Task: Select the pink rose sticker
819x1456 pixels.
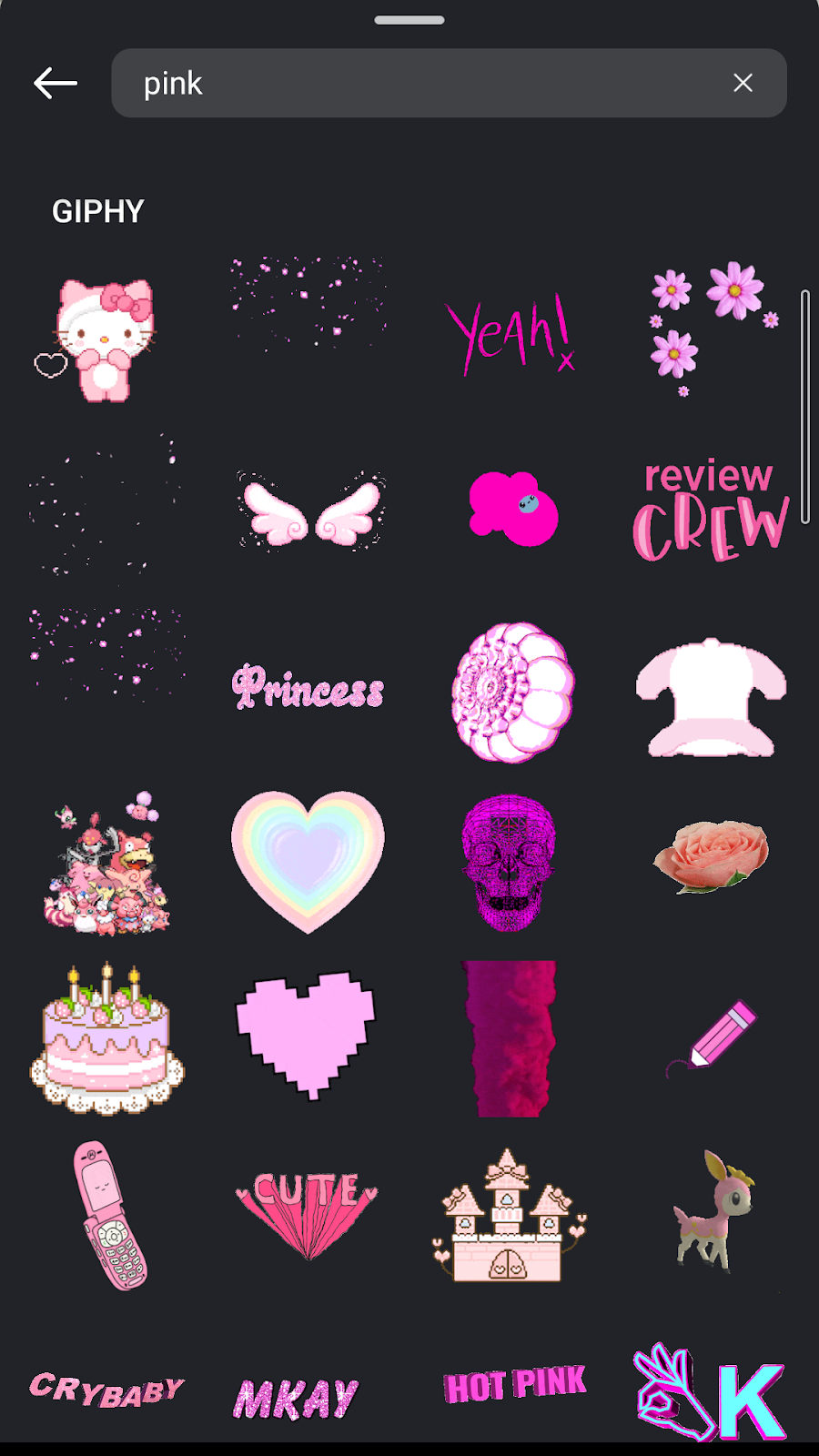Action: pyautogui.click(x=712, y=855)
